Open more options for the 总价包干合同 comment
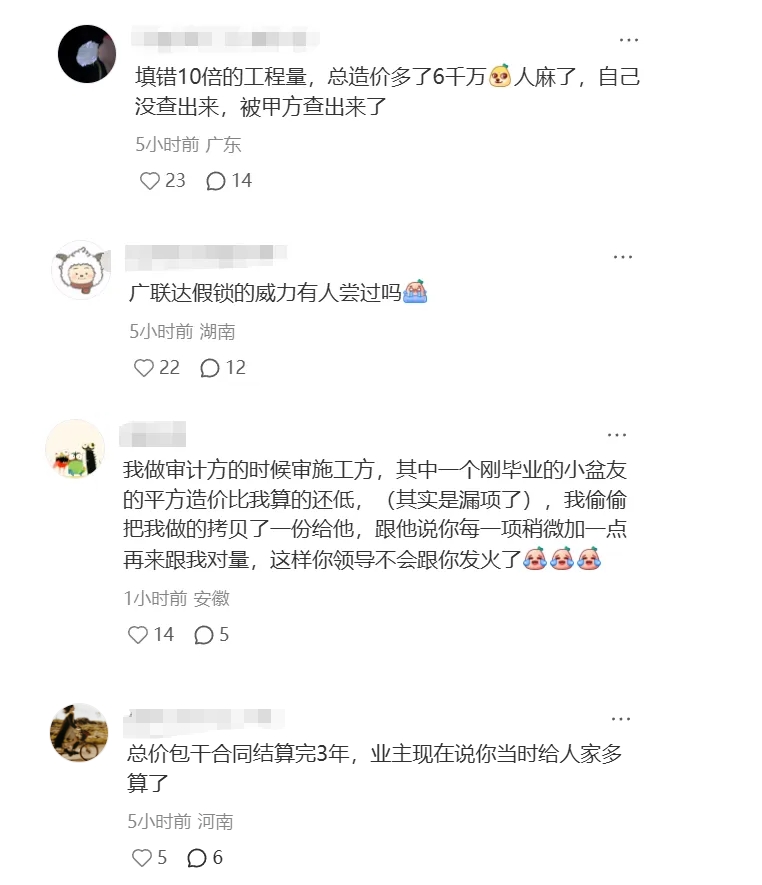 tap(621, 719)
